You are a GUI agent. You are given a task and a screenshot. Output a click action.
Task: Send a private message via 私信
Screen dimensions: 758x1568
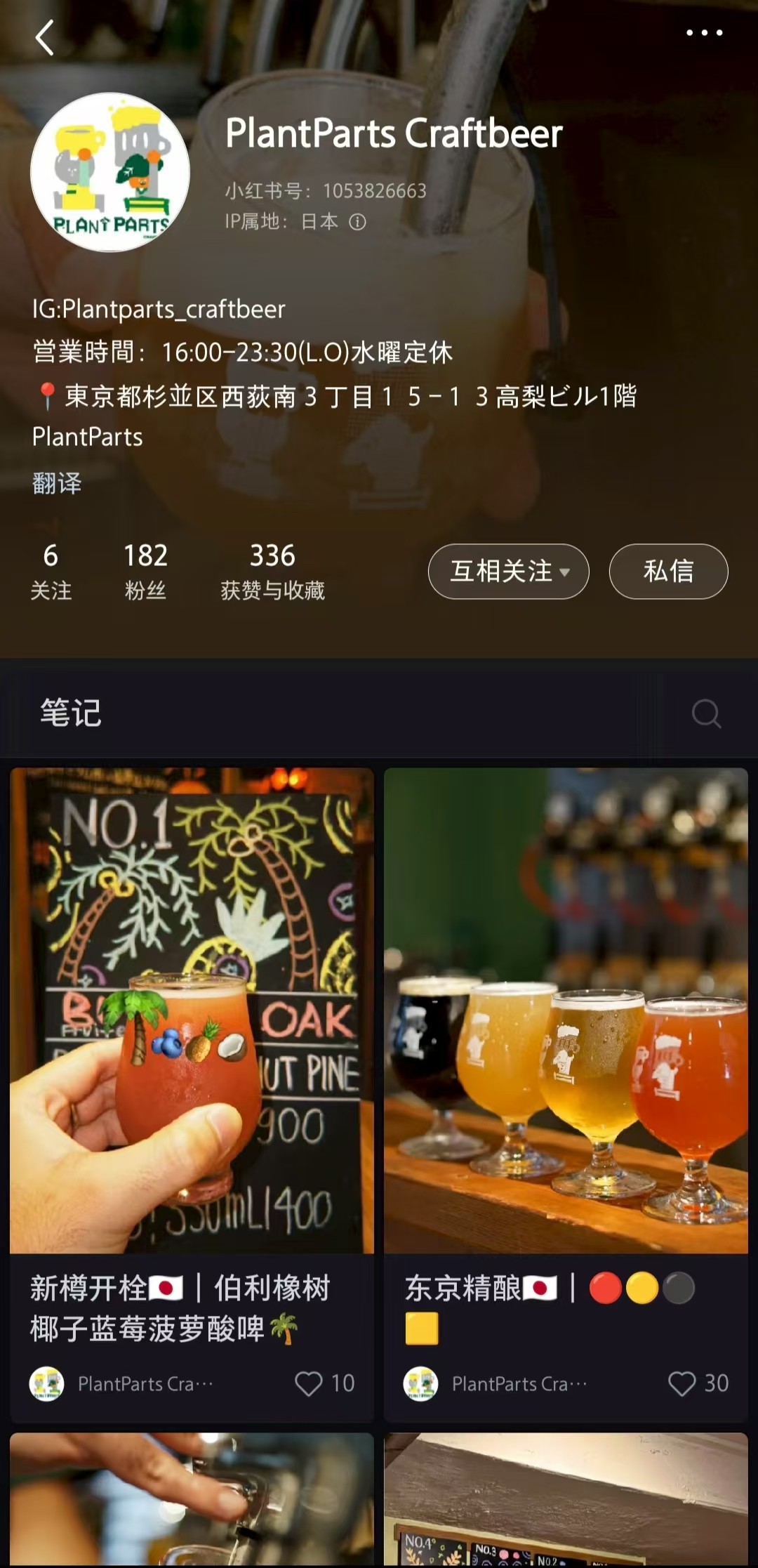[668, 572]
